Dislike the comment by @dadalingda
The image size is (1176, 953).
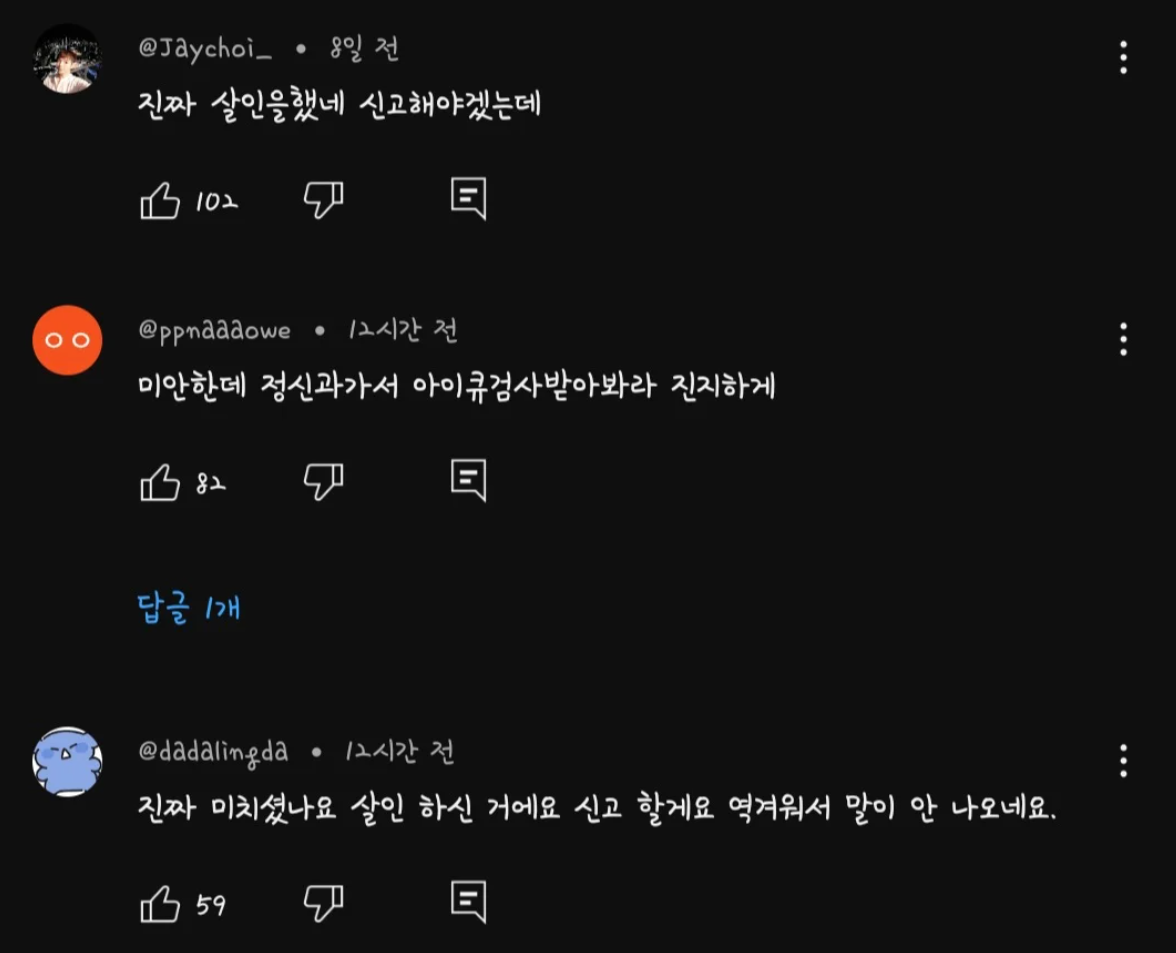coord(323,903)
